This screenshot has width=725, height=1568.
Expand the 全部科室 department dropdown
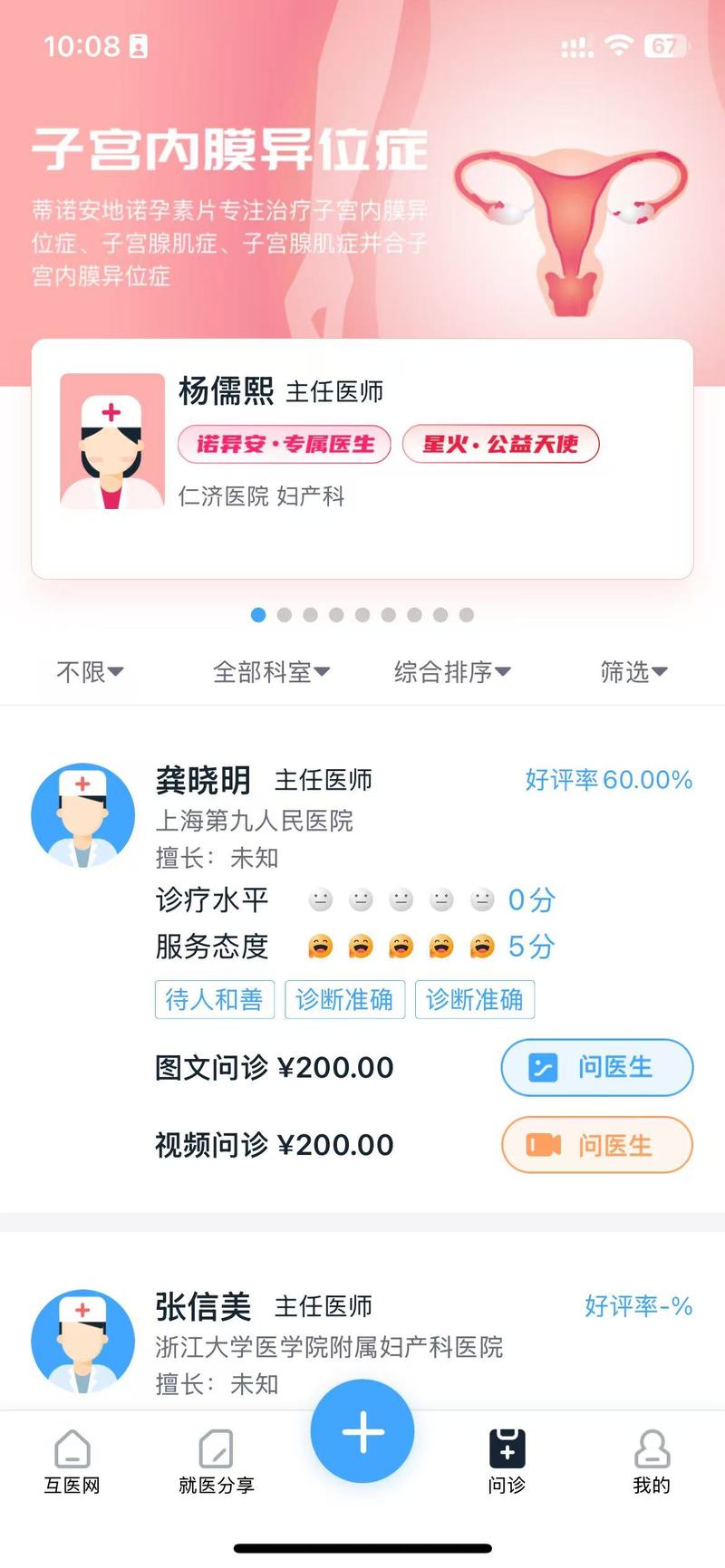coord(270,672)
